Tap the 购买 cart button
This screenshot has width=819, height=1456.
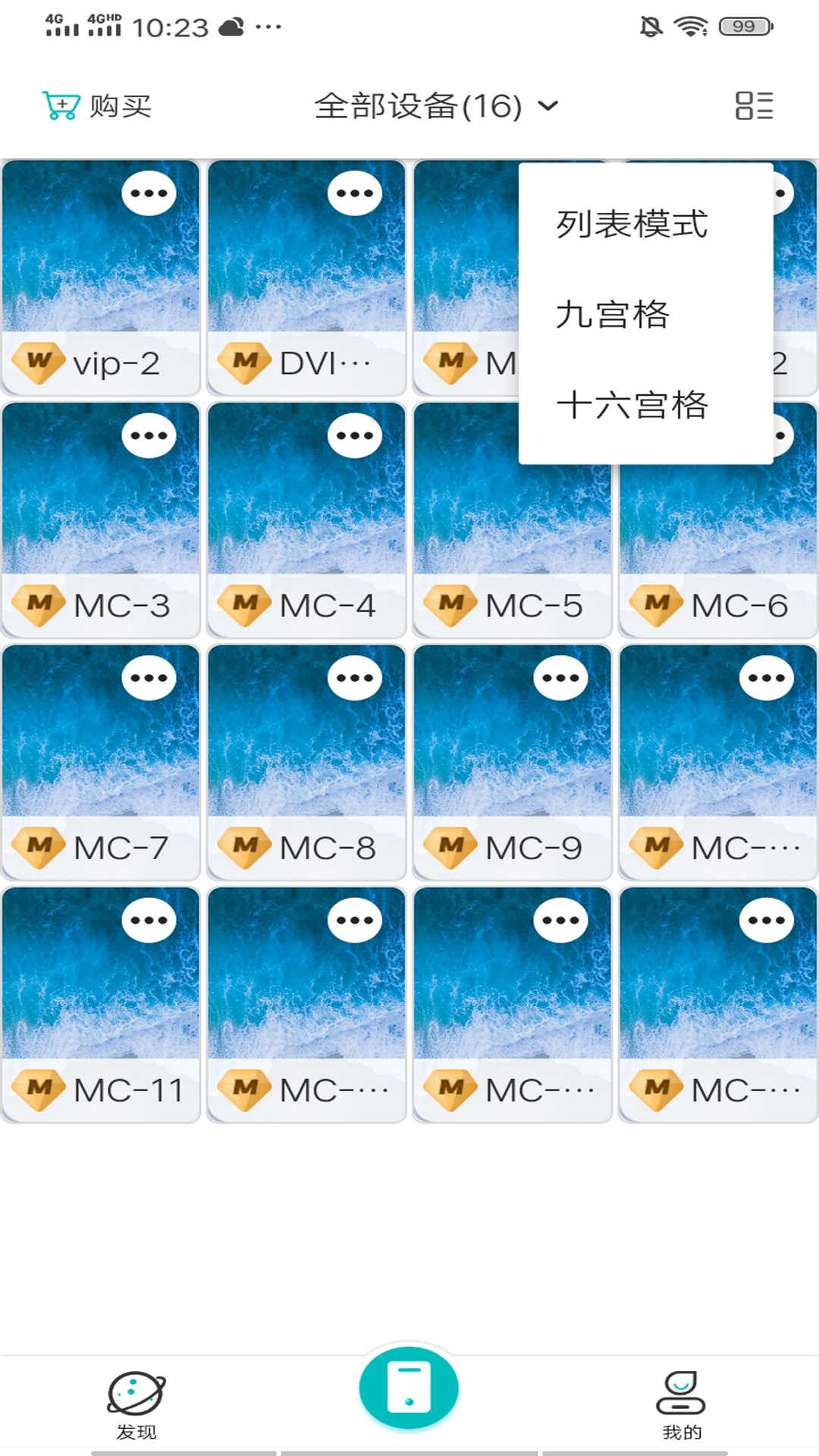tap(97, 106)
